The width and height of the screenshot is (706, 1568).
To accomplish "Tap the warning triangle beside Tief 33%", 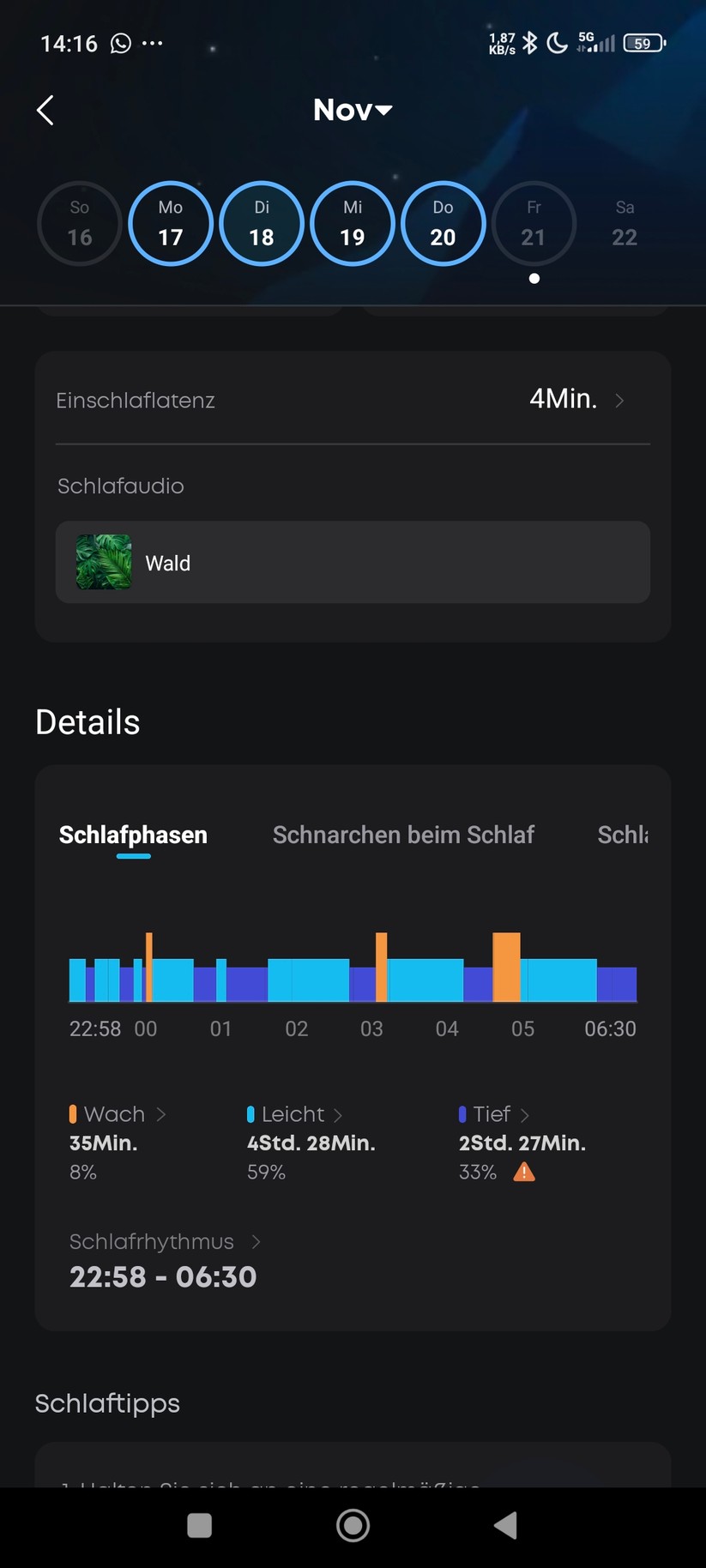I will [x=524, y=1171].
